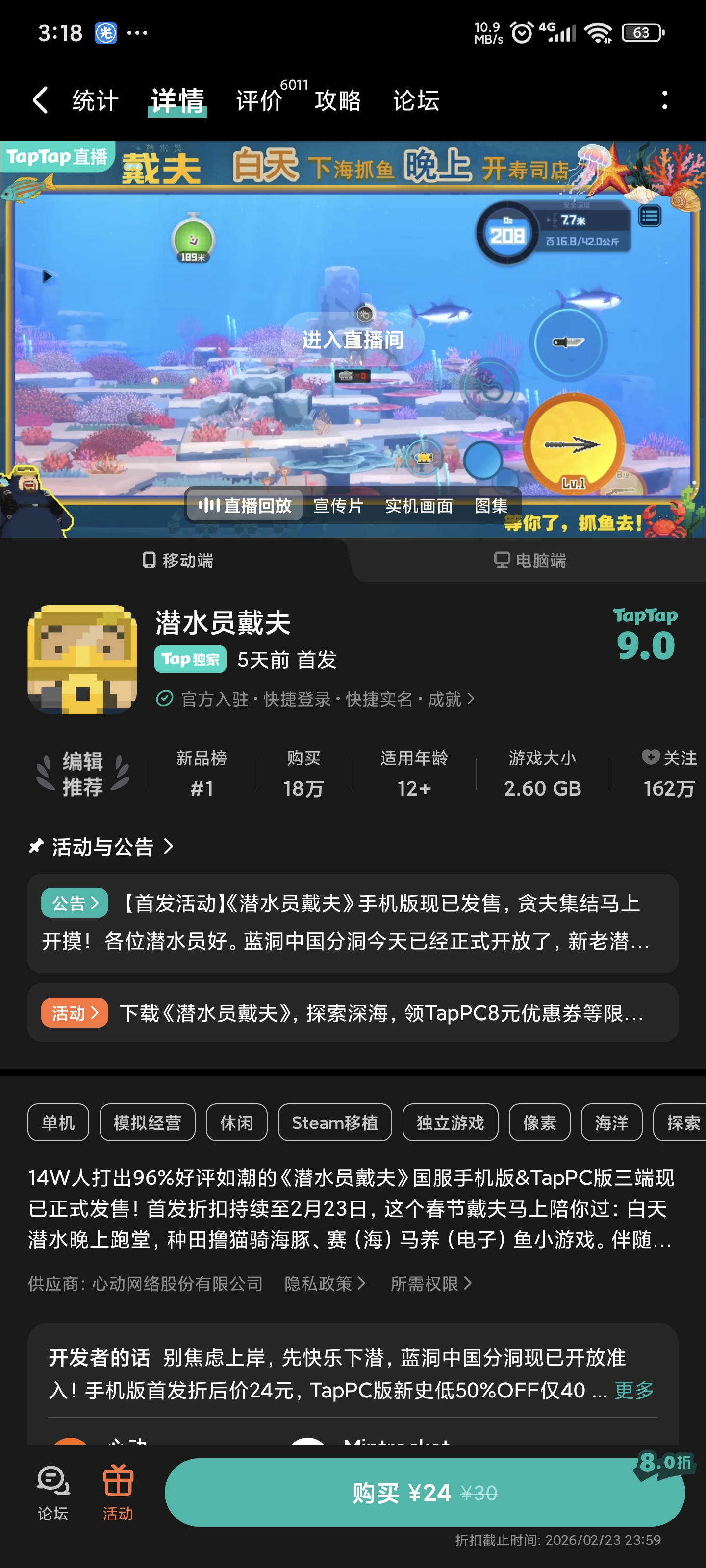Expand developer note with 更多
706x1568 pixels.
tap(634, 1390)
